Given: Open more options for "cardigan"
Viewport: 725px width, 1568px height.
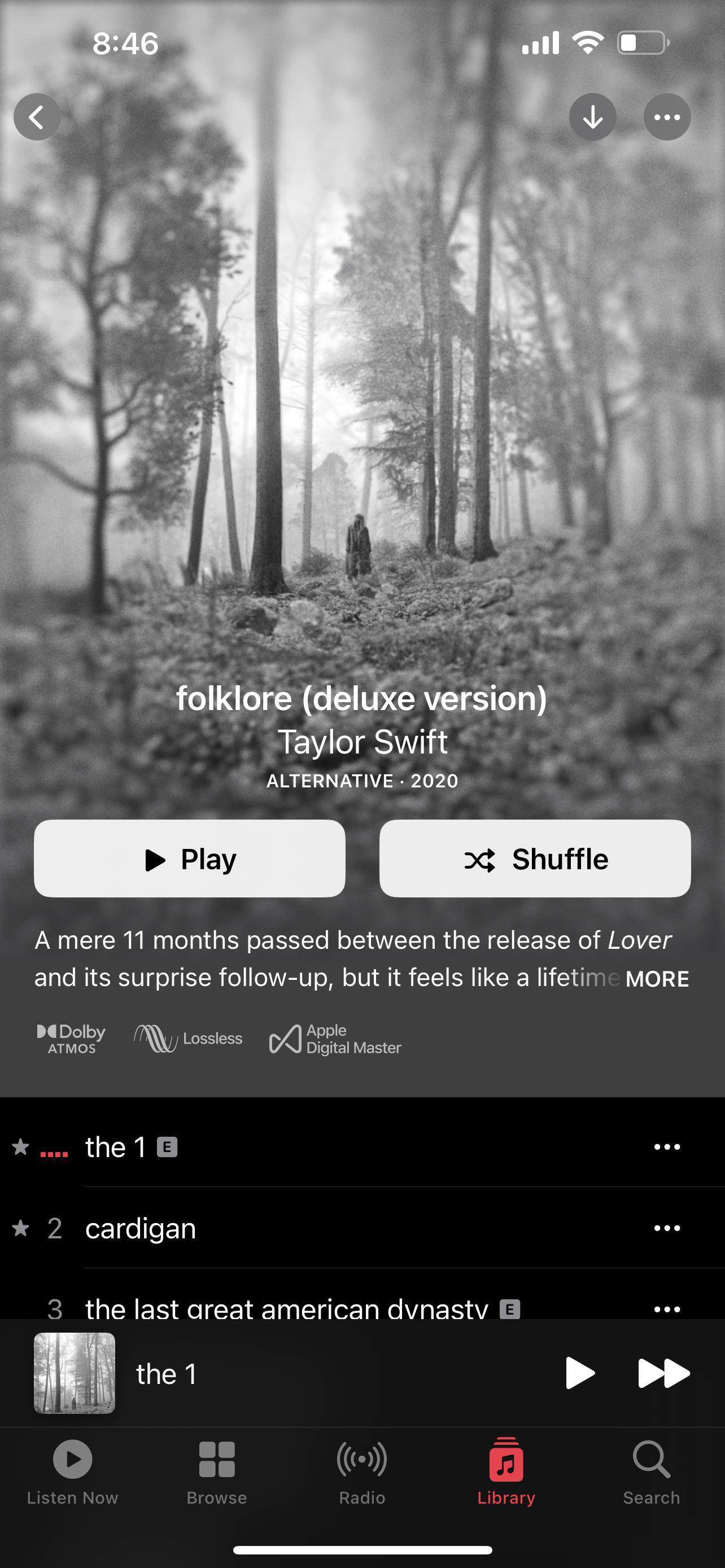Looking at the screenshot, I should pyautogui.click(x=667, y=1228).
